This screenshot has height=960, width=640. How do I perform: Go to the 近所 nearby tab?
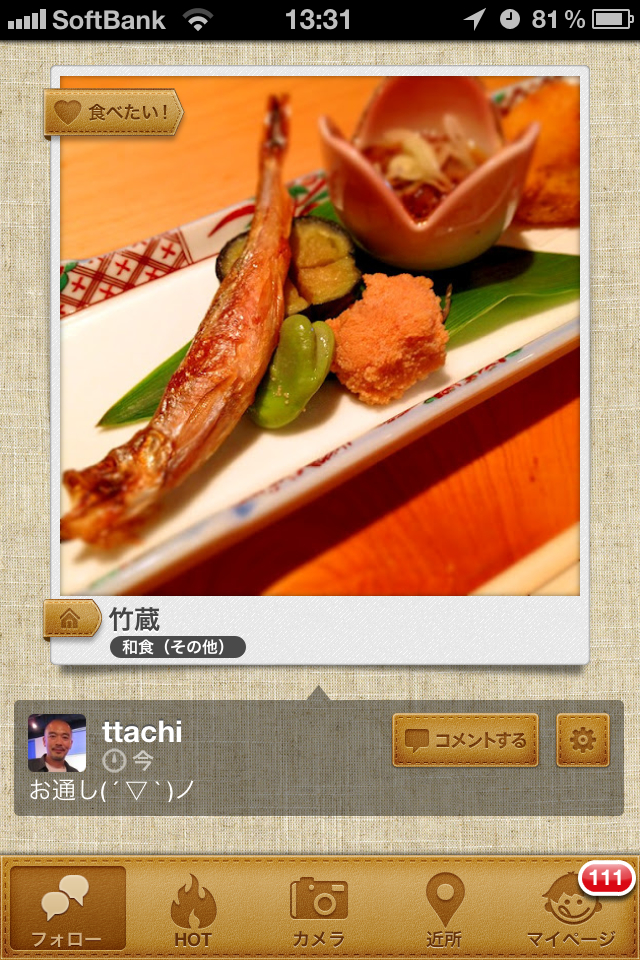[x=444, y=908]
